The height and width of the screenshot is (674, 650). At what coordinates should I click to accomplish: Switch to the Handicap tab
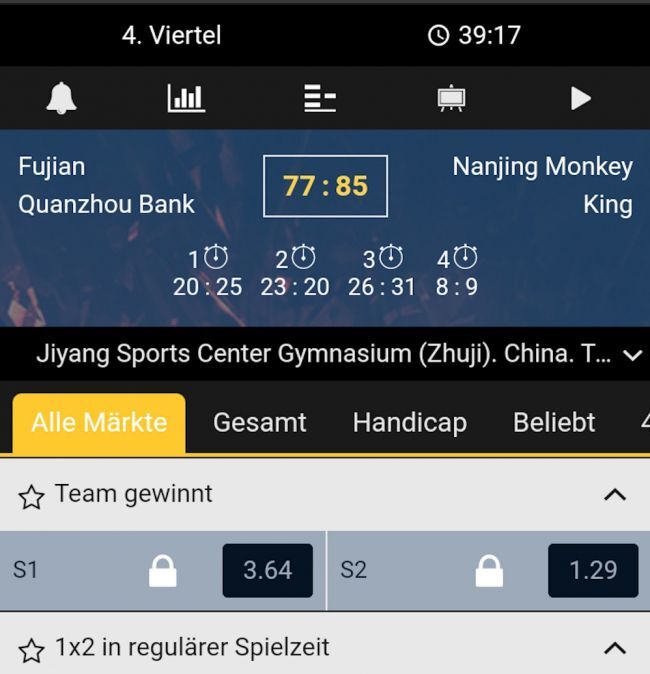click(x=409, y=423)
